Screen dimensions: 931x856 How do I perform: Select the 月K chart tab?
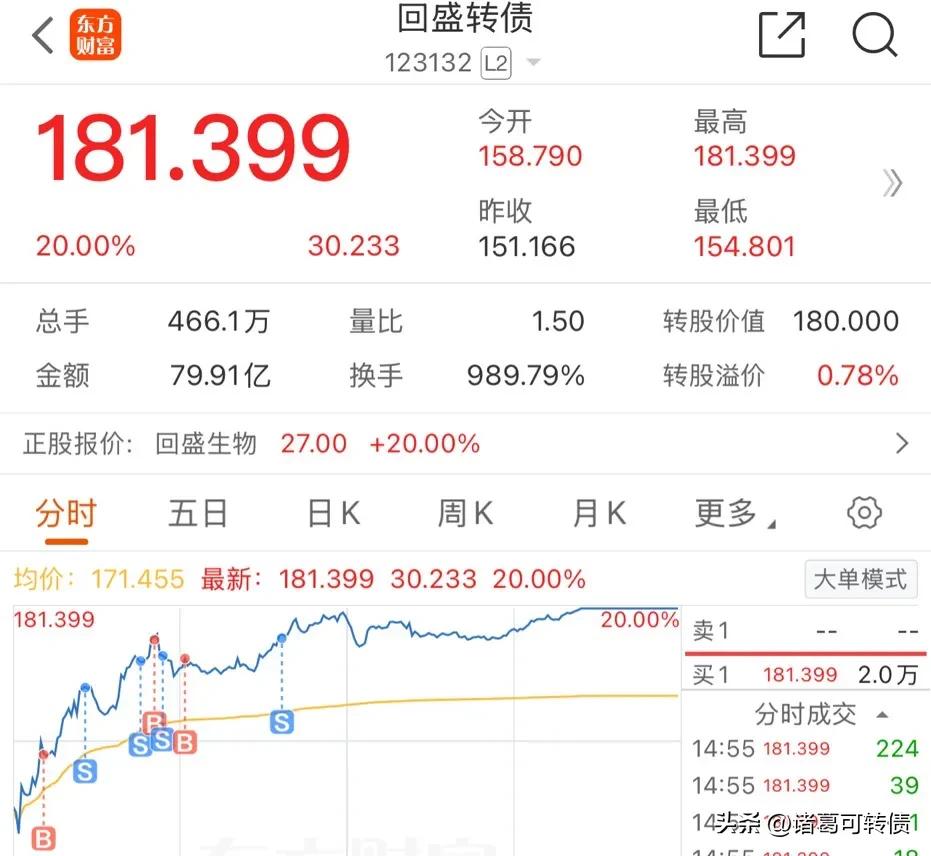click(598, 514)
